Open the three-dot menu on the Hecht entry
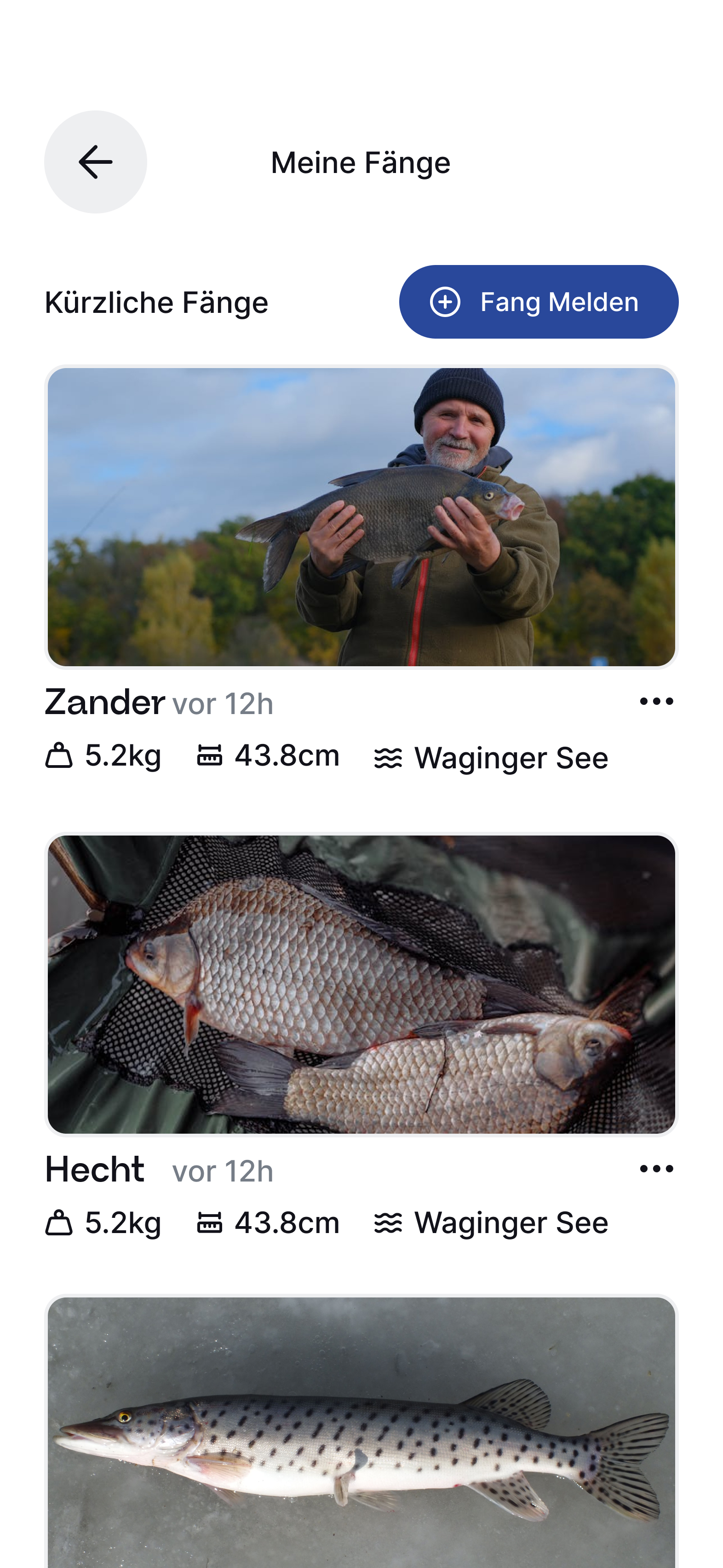Screen dimensions: 723x1568 coord(656,1168)
